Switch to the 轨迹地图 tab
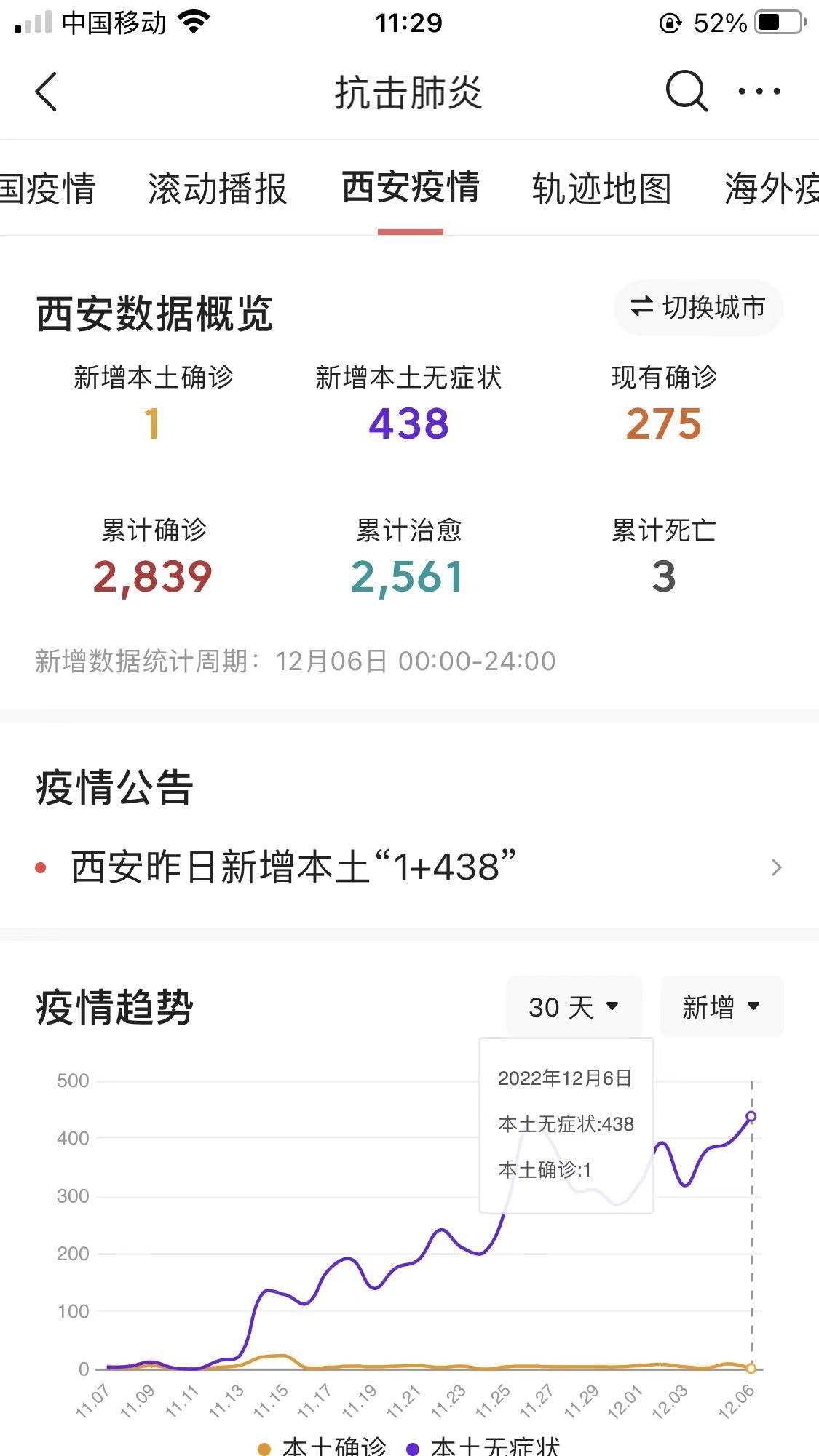Viewport: 819px width, 1456px height. click(601, 189)
